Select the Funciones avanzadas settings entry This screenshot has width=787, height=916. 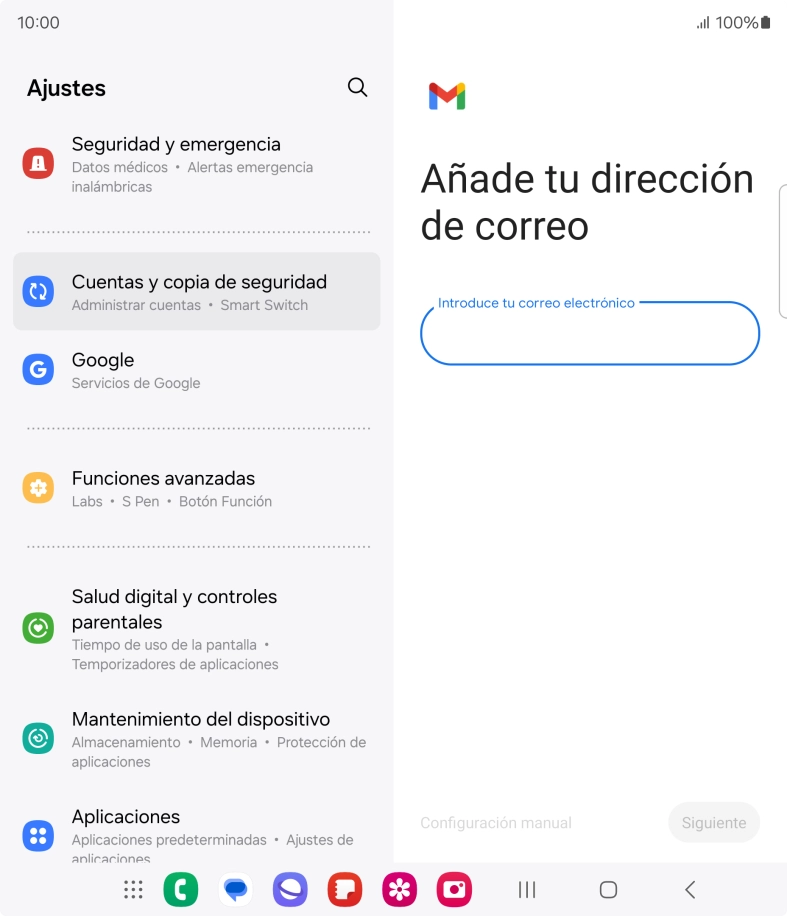(x=197, y=487)
